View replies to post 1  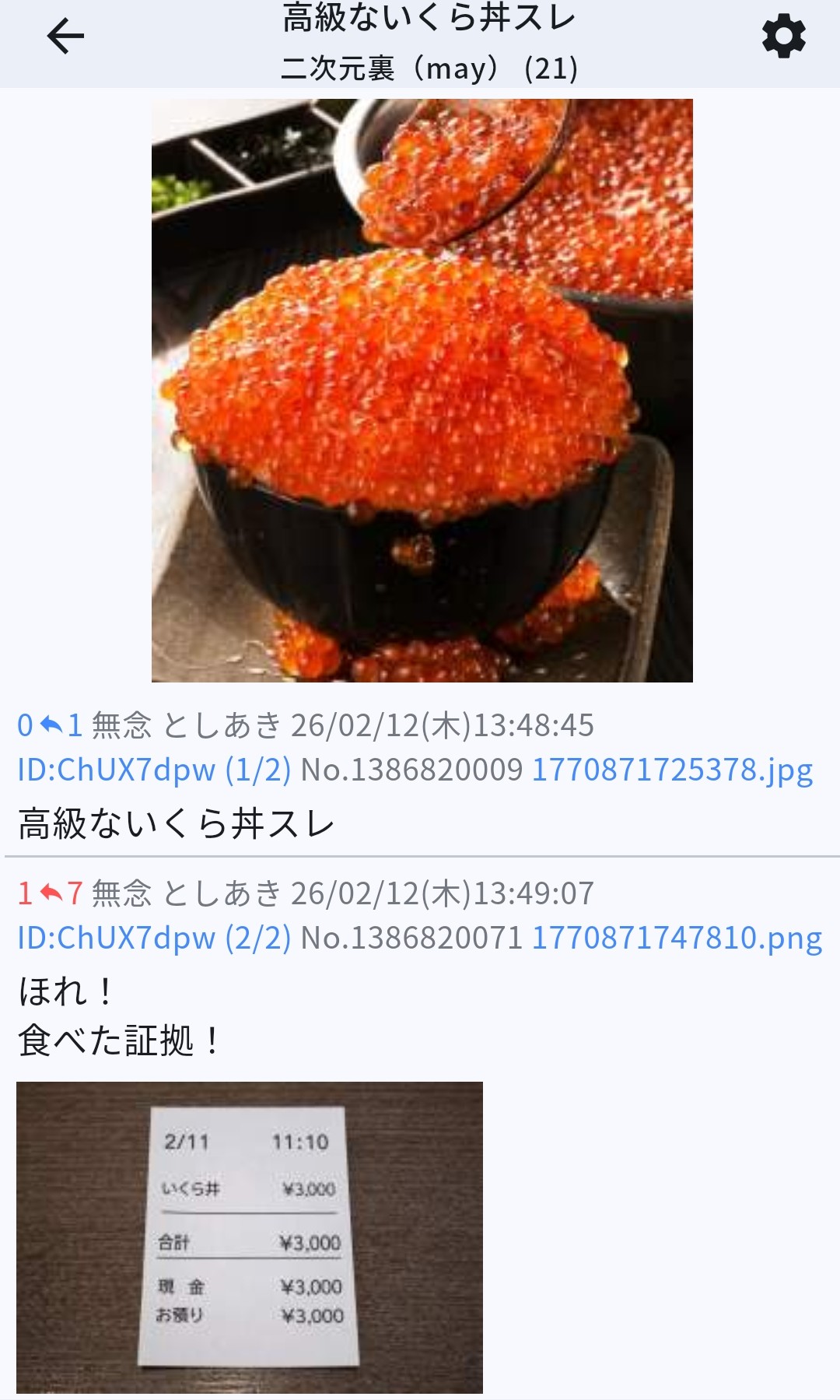point(61,893)
